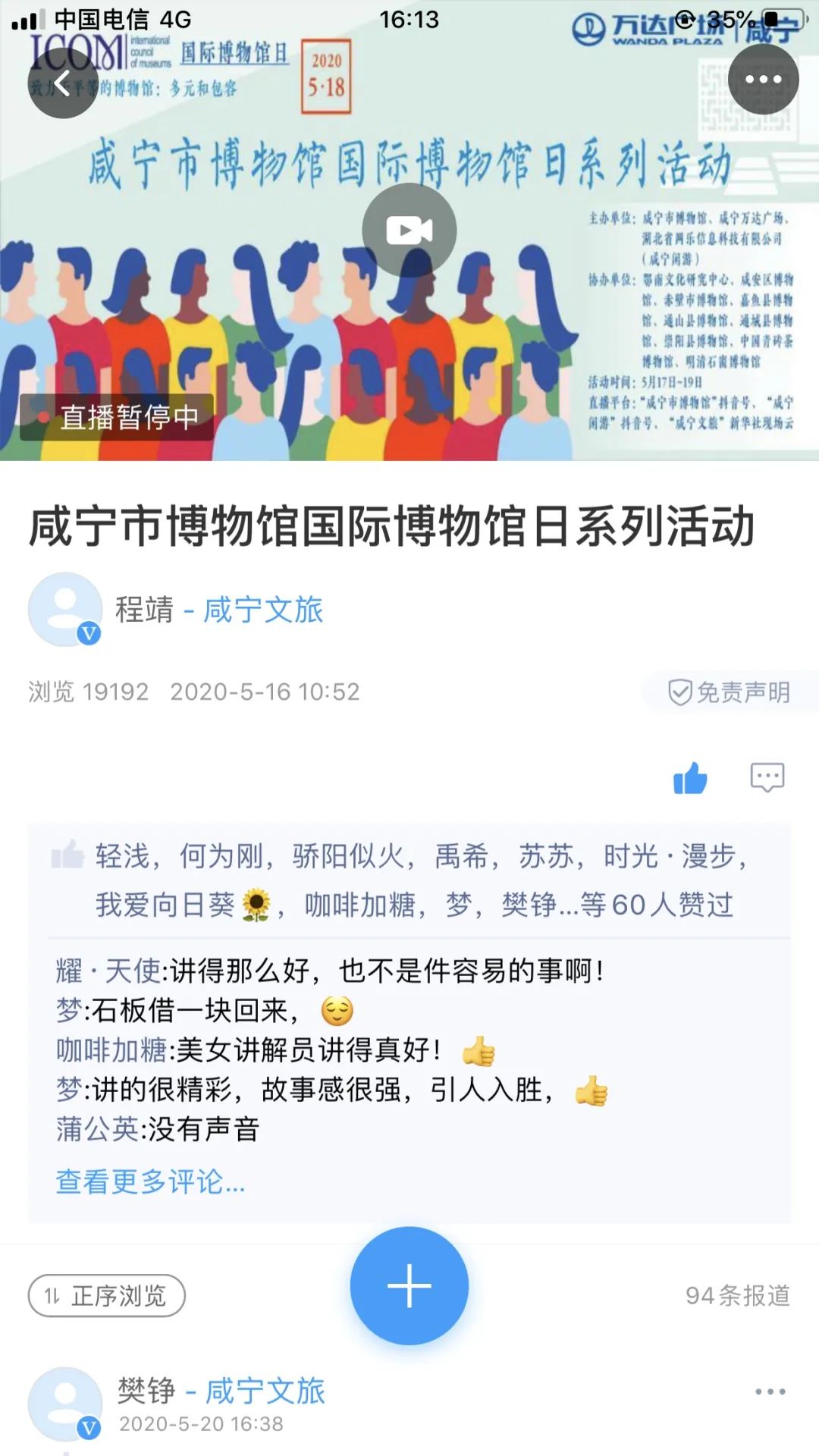View the 免责声明 disclaimer

pyautogui.click(x=729, y=692)
